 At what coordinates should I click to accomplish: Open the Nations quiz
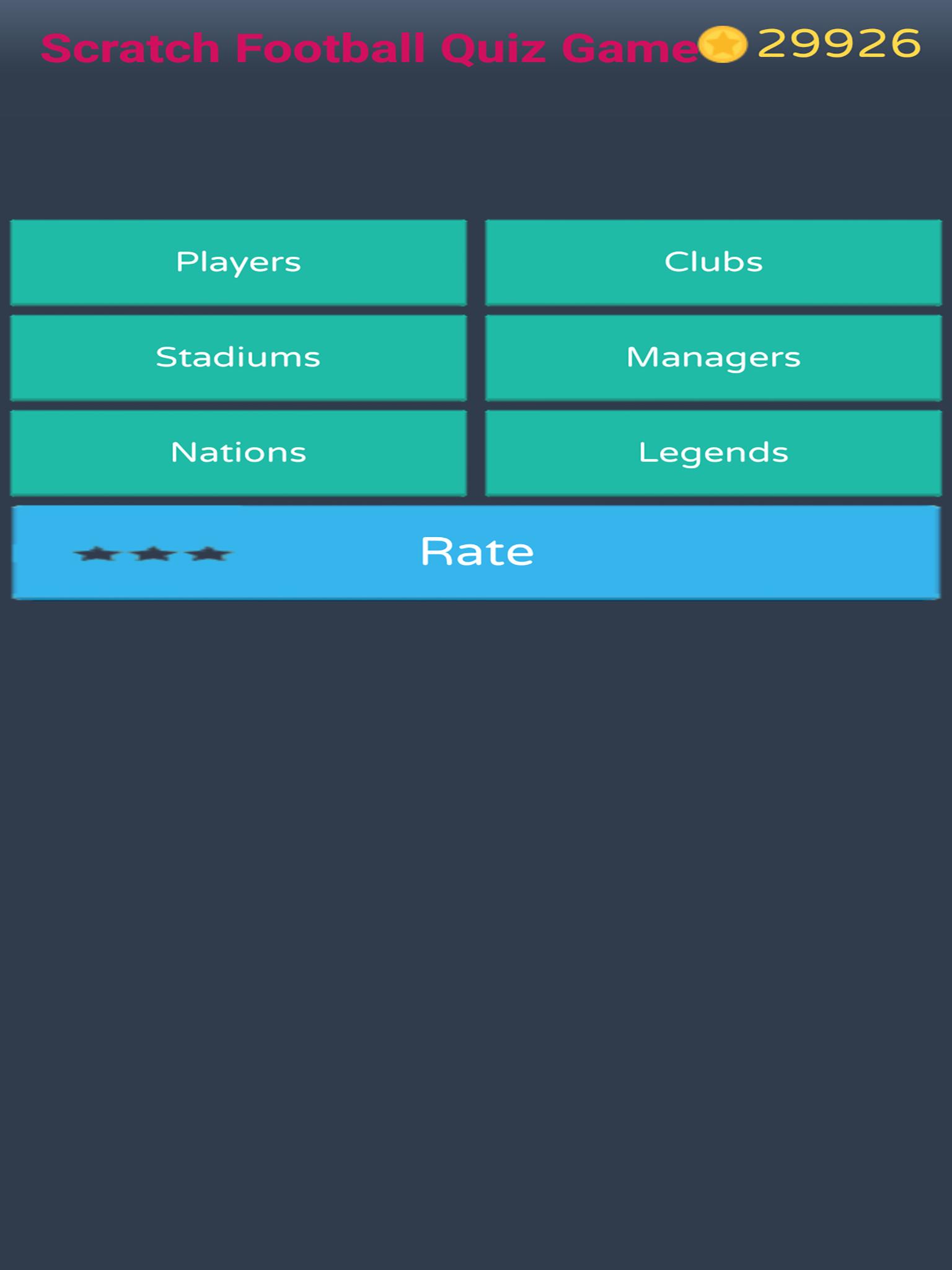coord(238,453)
